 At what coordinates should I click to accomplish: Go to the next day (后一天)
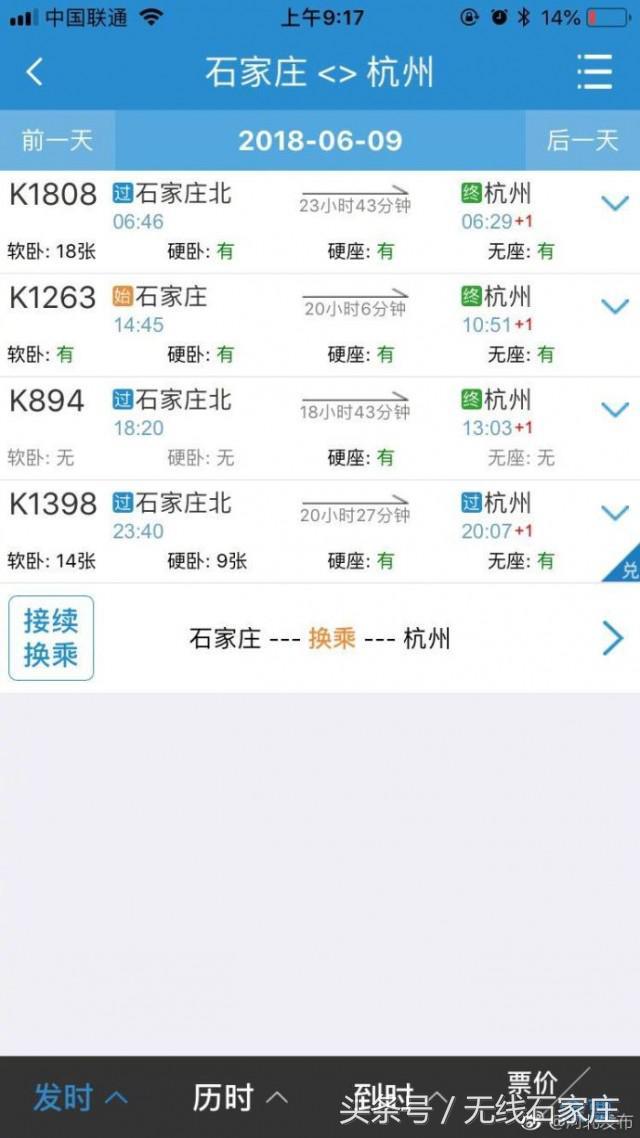pyautogui.click(x=582, y=140)
